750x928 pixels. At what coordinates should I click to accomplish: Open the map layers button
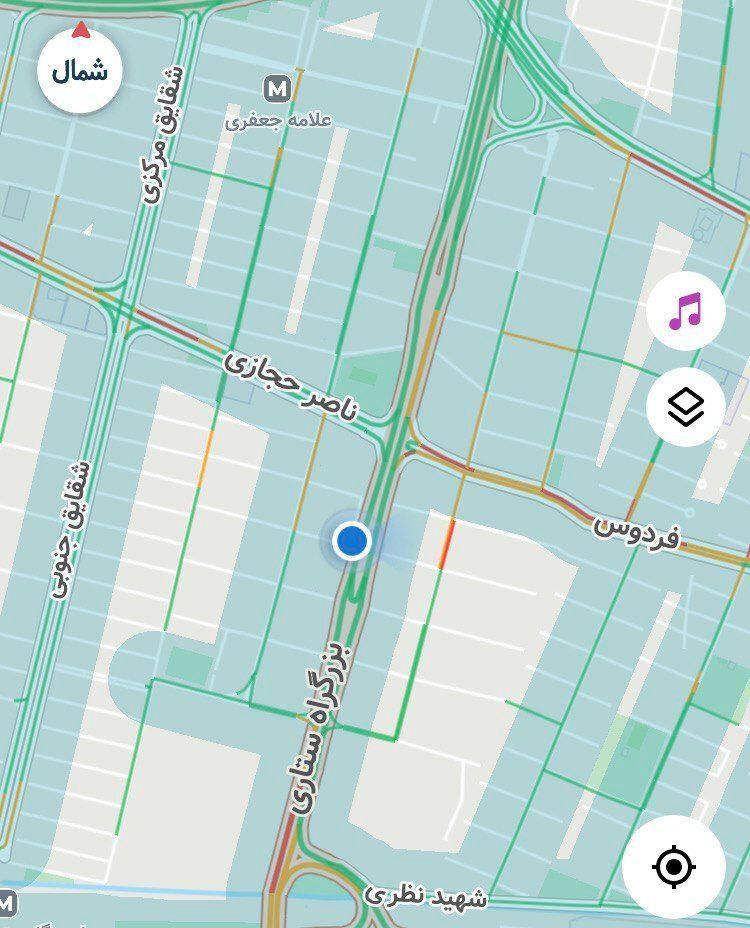coord(685,407)
